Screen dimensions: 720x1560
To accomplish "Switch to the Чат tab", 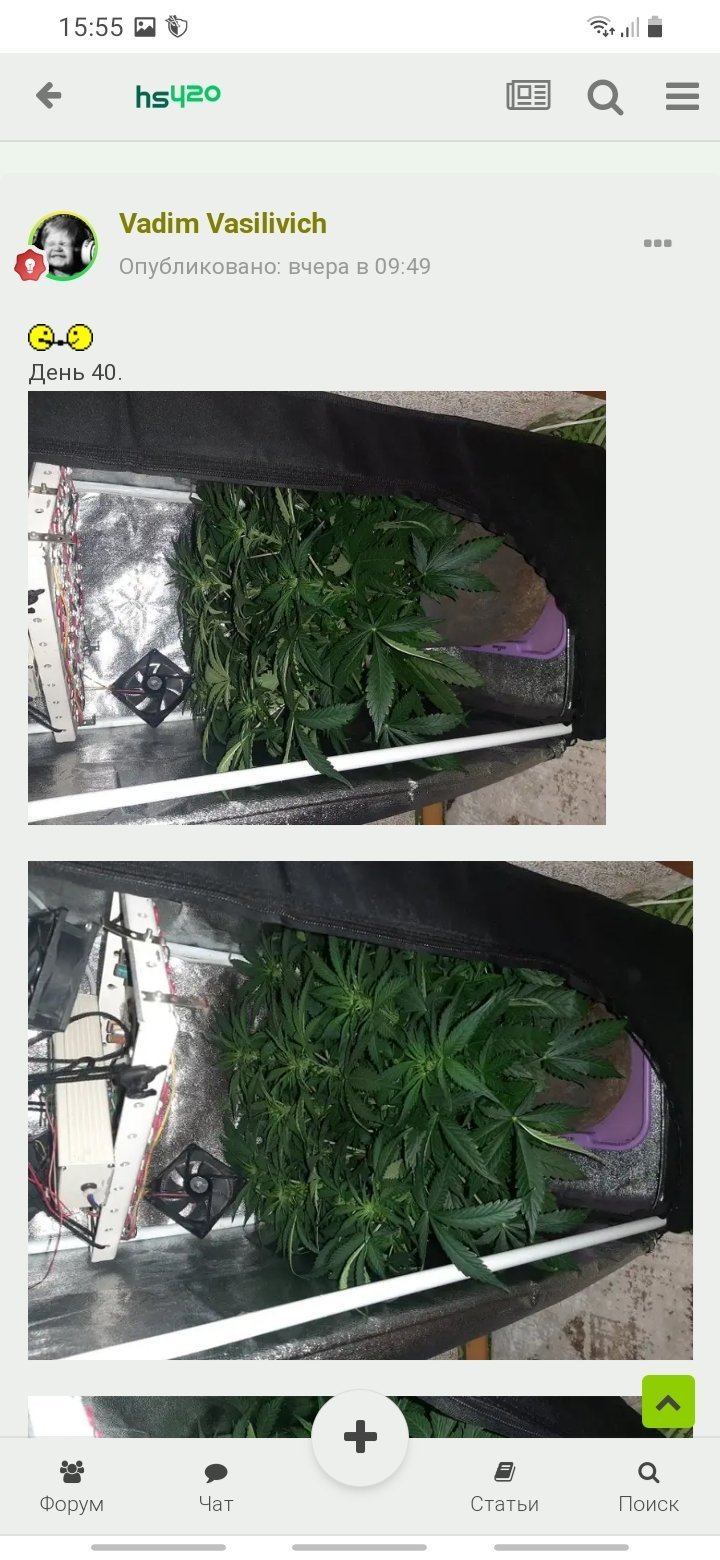I will click(216, 1486).
